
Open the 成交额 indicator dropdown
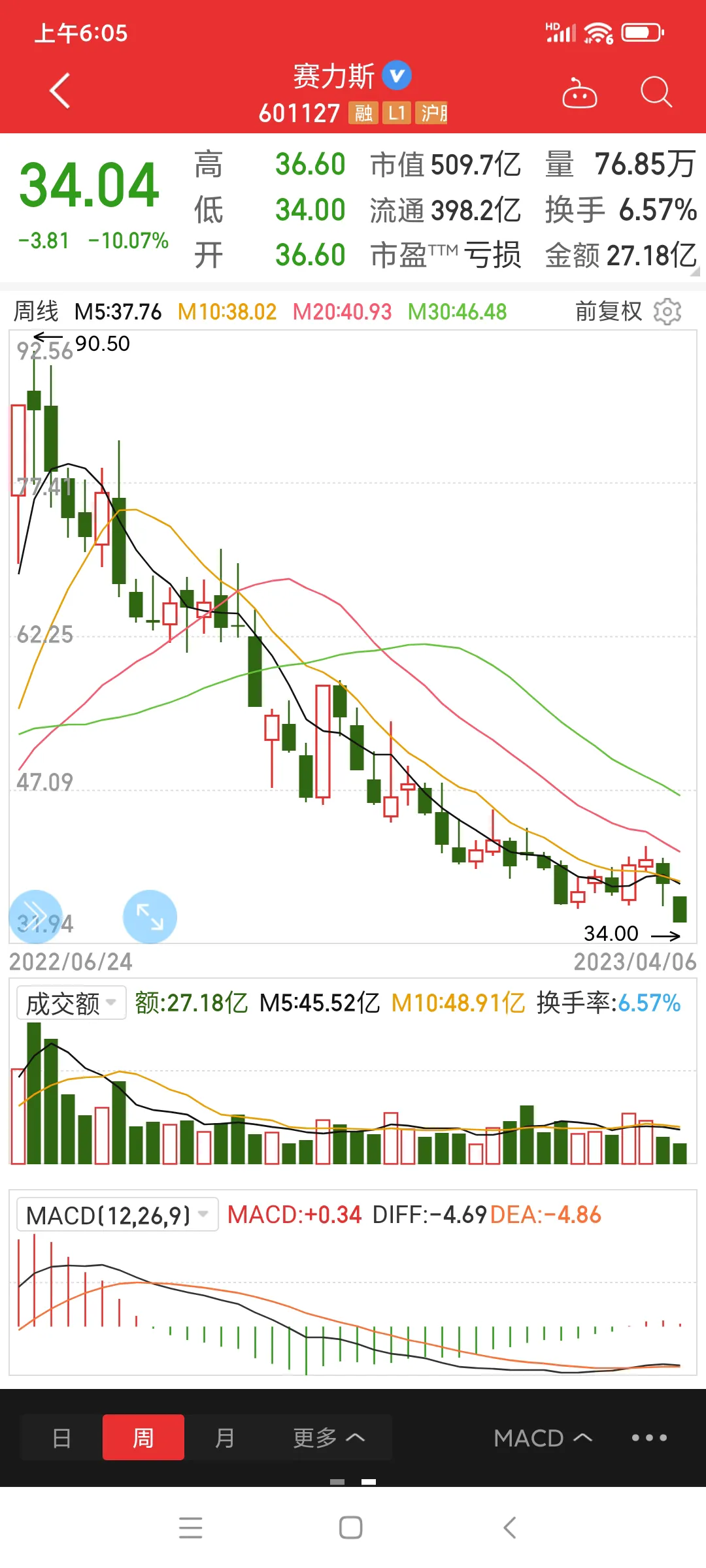pos(71,1003)
